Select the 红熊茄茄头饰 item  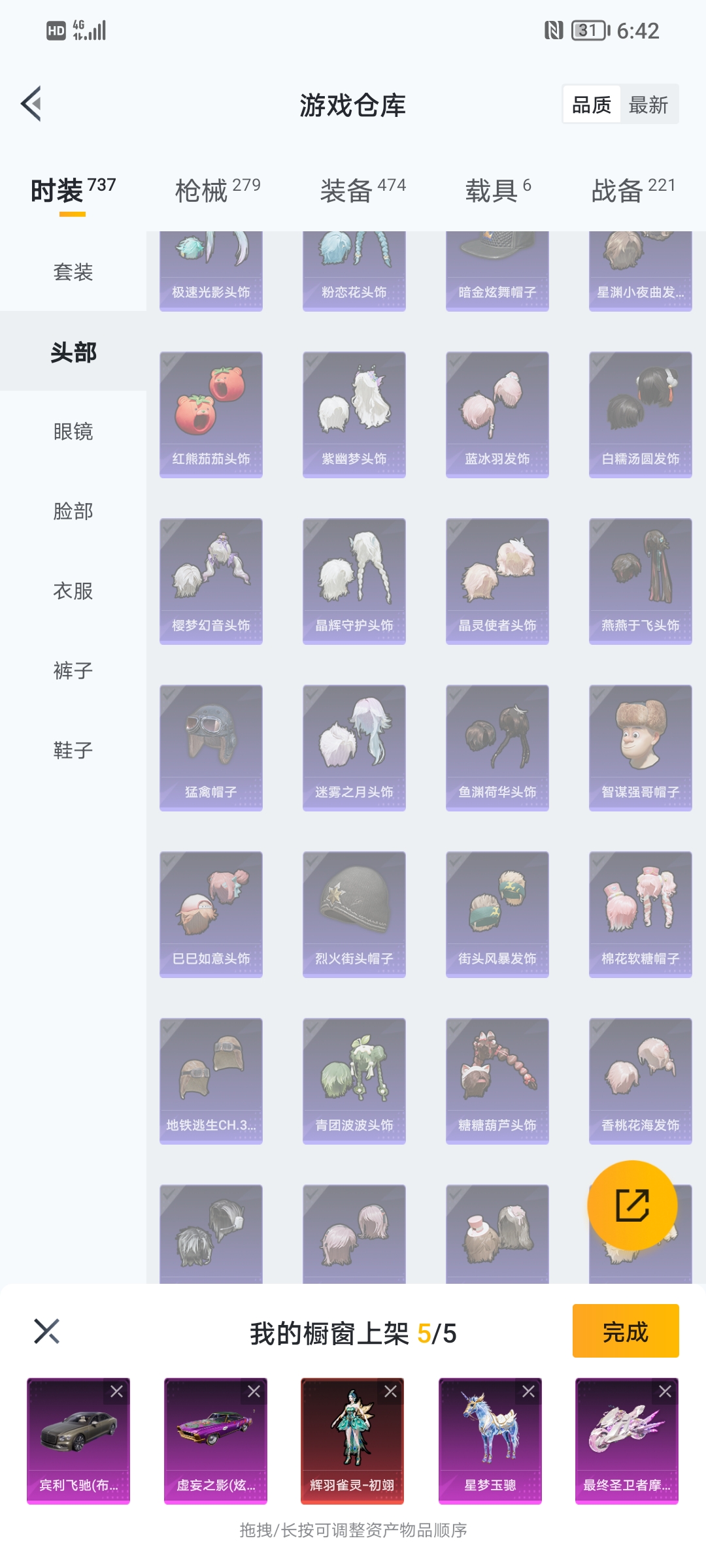click(211, 415)
